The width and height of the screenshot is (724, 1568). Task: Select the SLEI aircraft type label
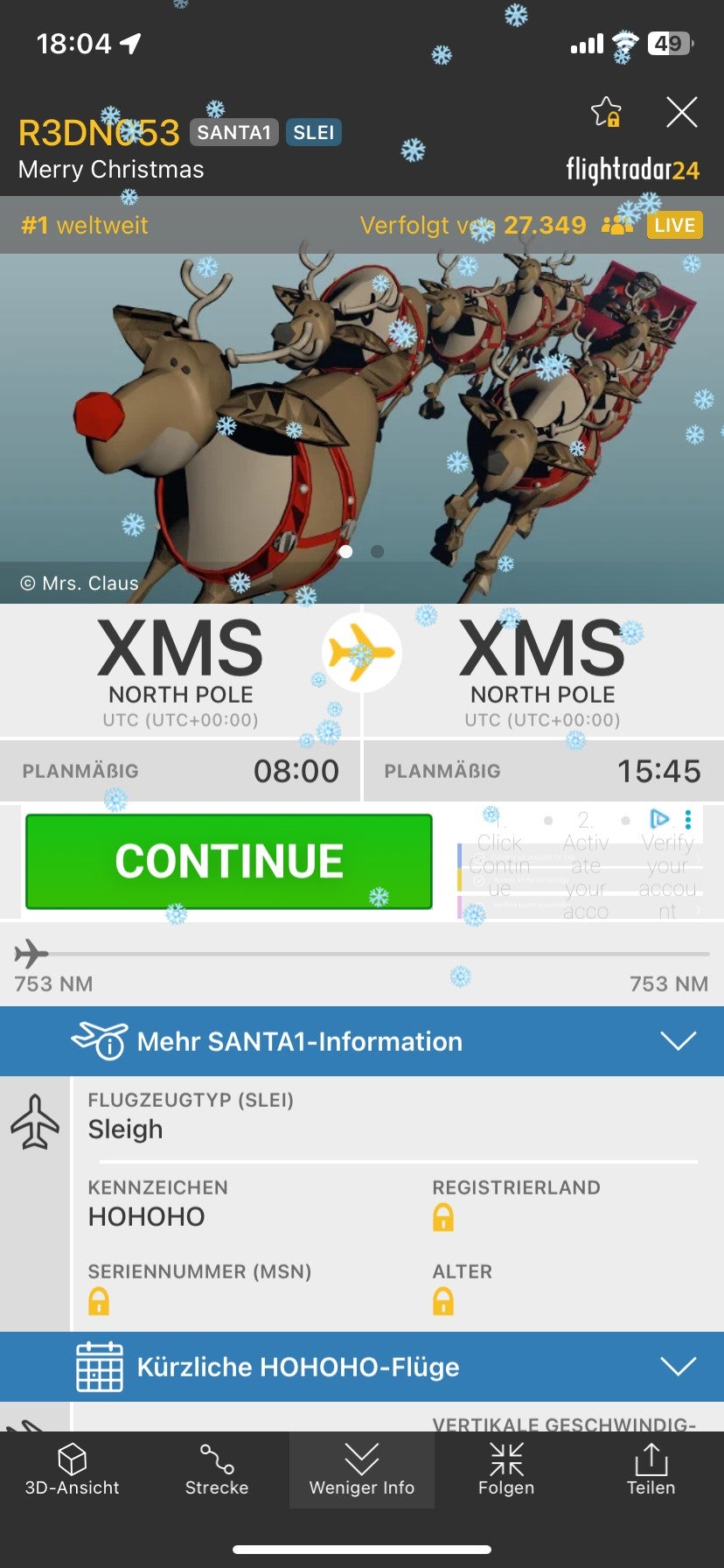pos(313,132)
